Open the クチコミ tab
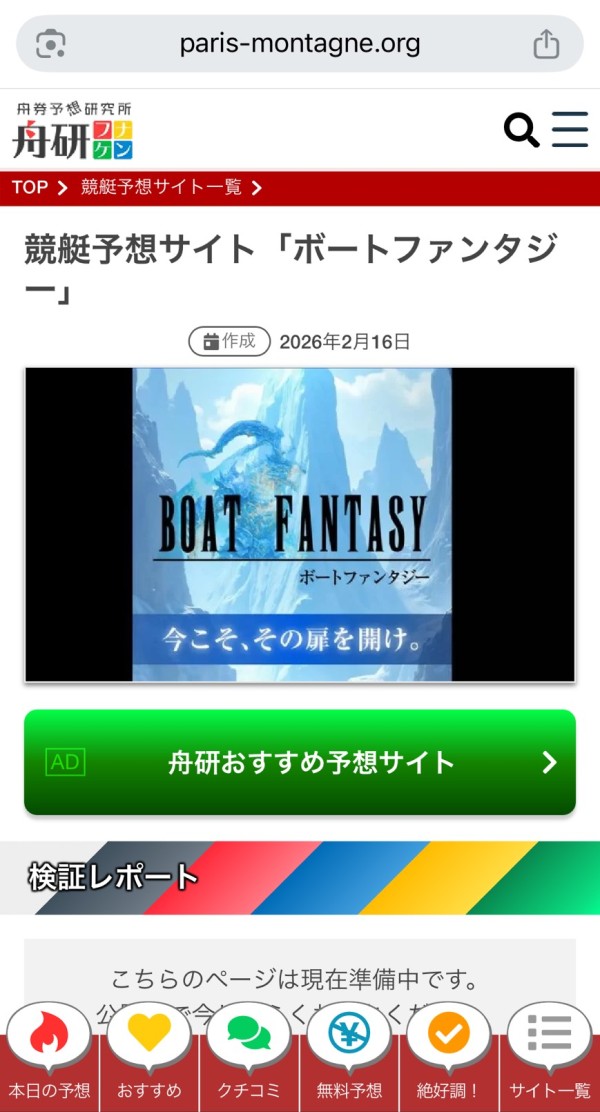 (x=250, y=1057)
